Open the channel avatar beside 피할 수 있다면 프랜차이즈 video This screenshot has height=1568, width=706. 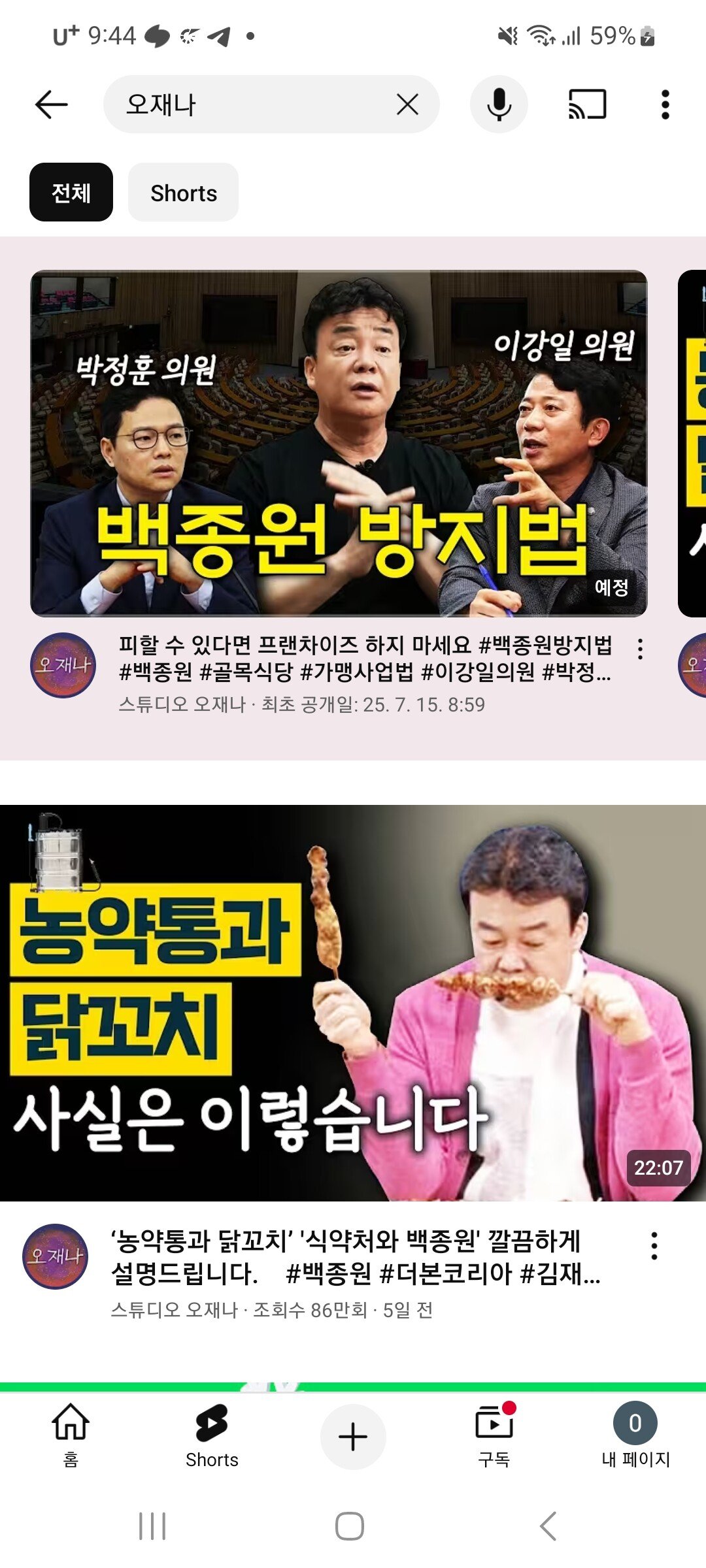pos(63,665)
